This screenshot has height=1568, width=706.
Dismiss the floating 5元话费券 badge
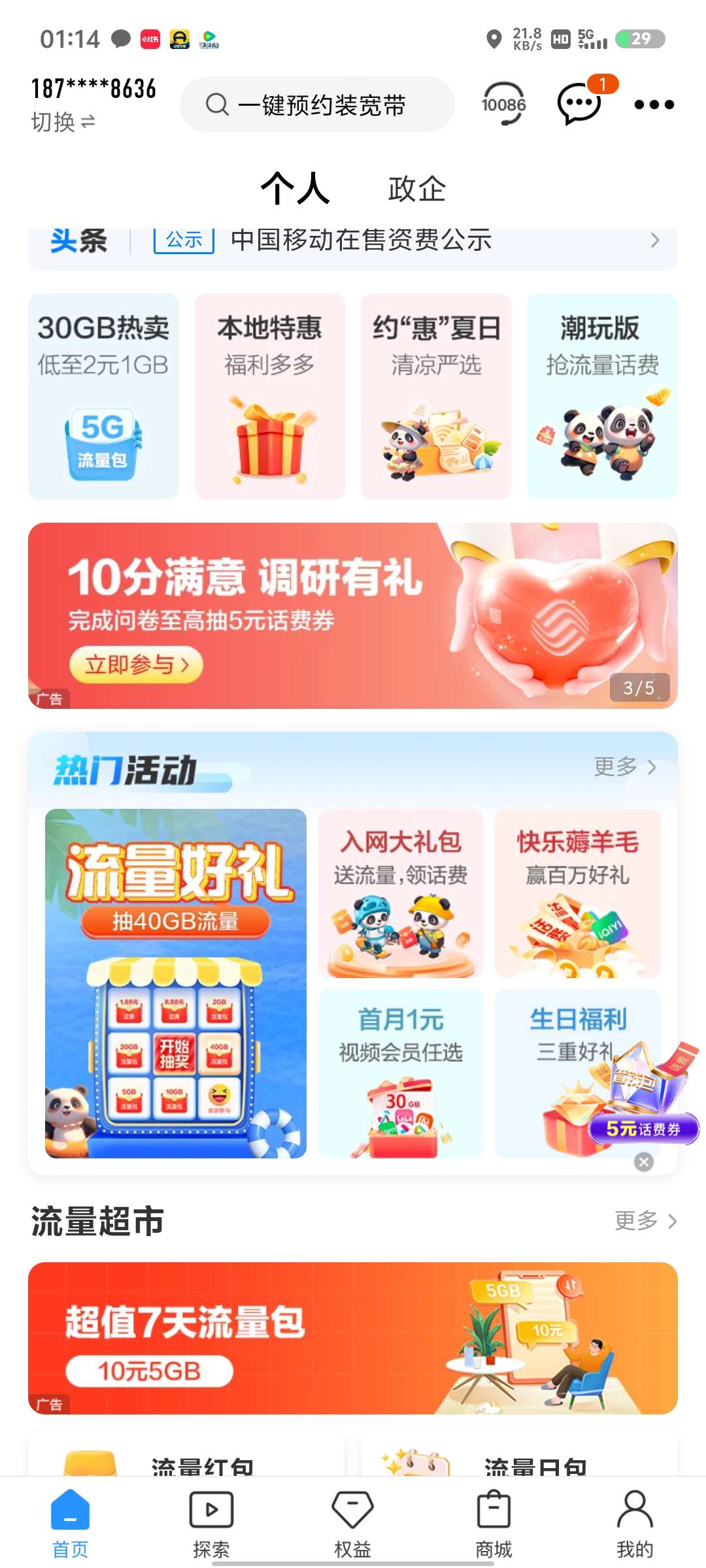pos(644,1162)
